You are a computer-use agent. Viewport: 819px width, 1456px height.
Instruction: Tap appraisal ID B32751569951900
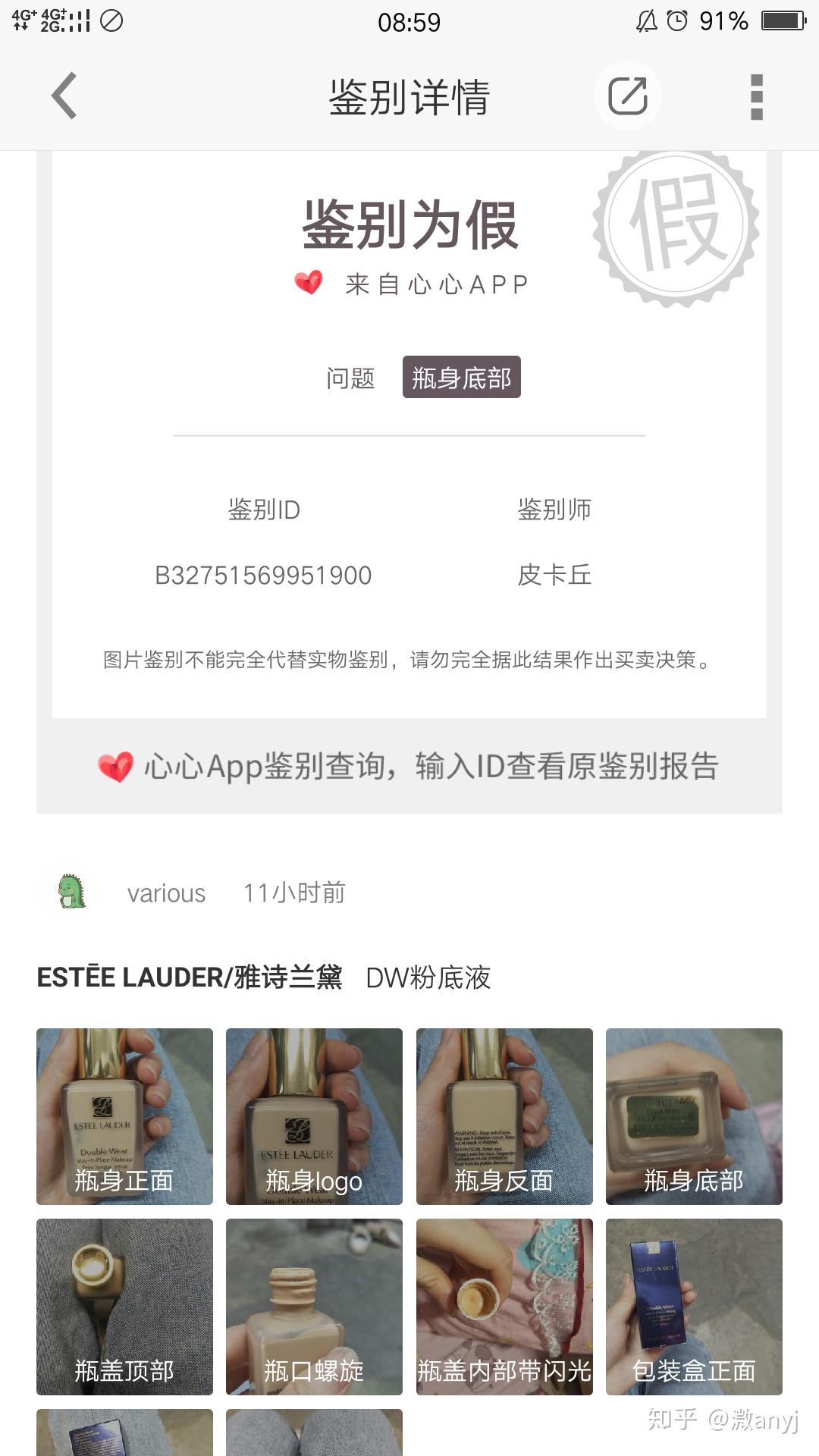coord(263,576)
